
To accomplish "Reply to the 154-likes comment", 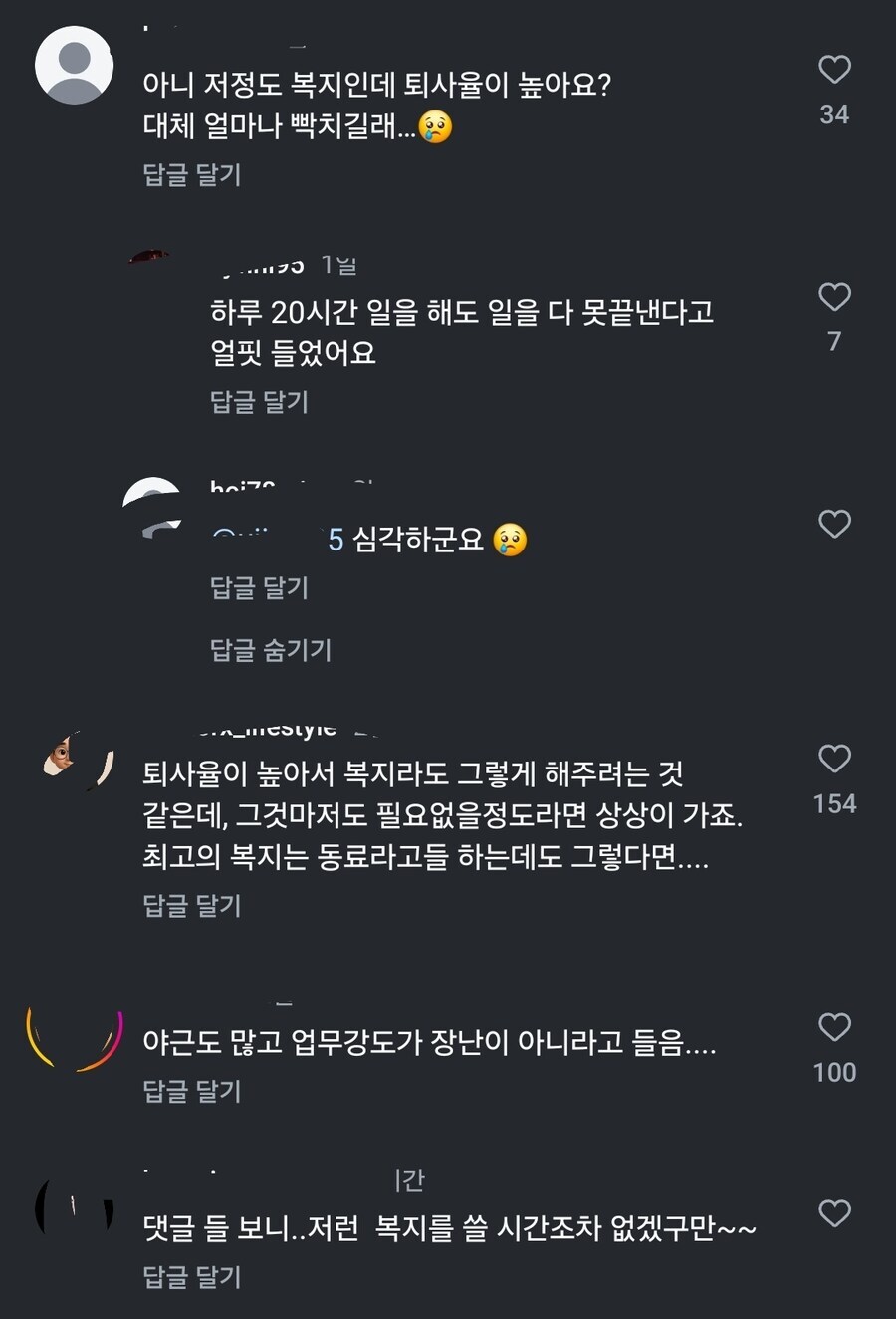I will tap(191, 906).
